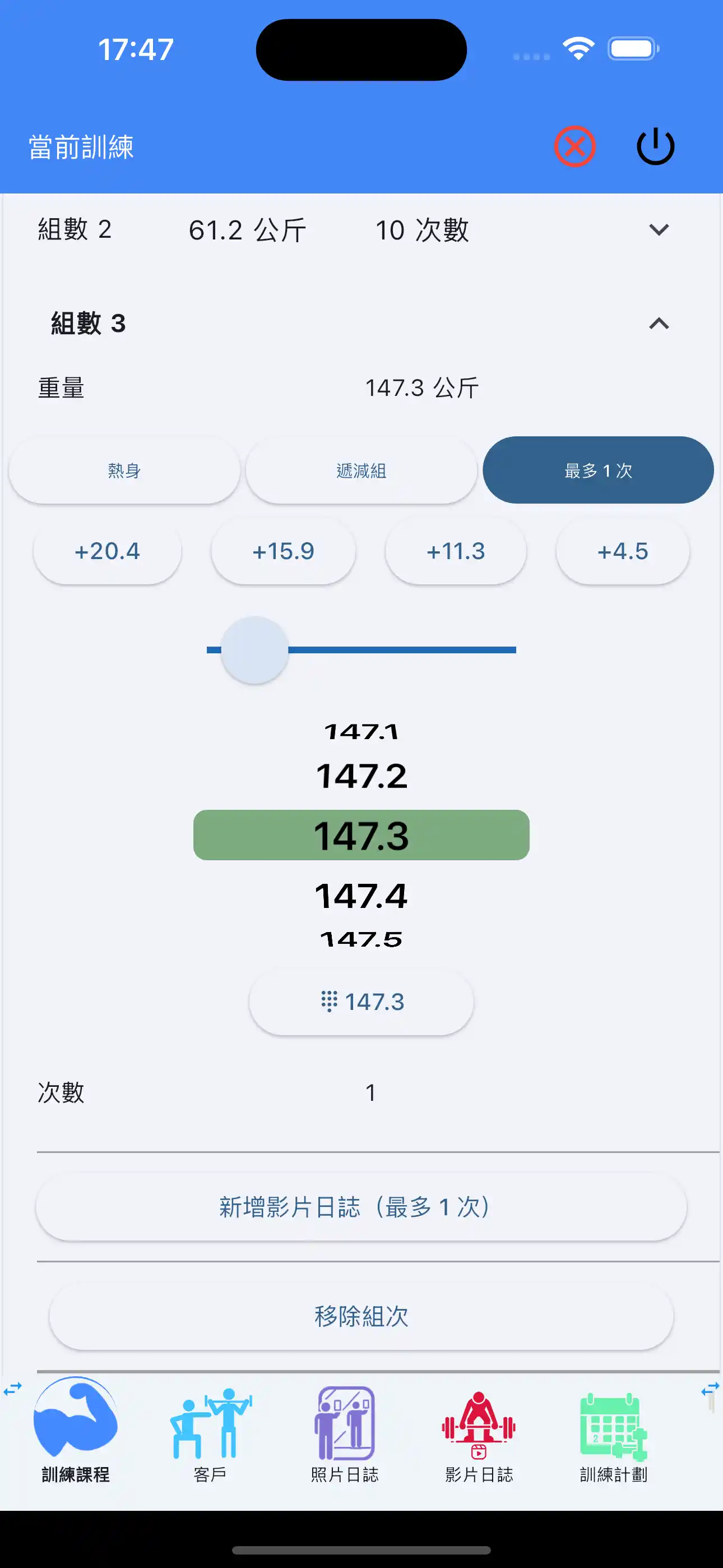This screenshot has height=1568, width=723.
Task: Select the 遞減組 set type option
Action: coord(361,470)
